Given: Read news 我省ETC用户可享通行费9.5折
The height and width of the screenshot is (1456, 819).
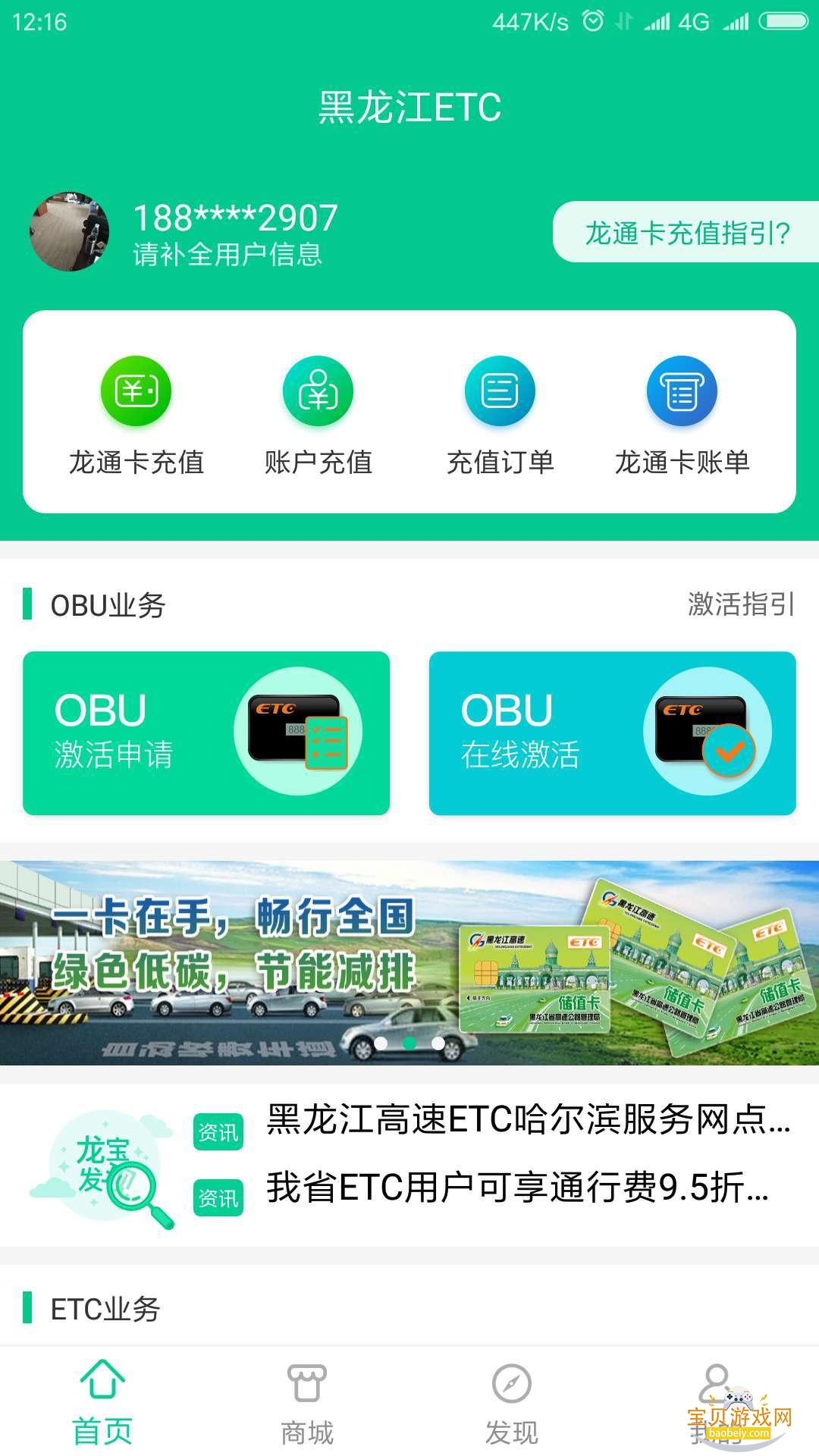Looking at the screenshot, I should [x=517, y=1188].
